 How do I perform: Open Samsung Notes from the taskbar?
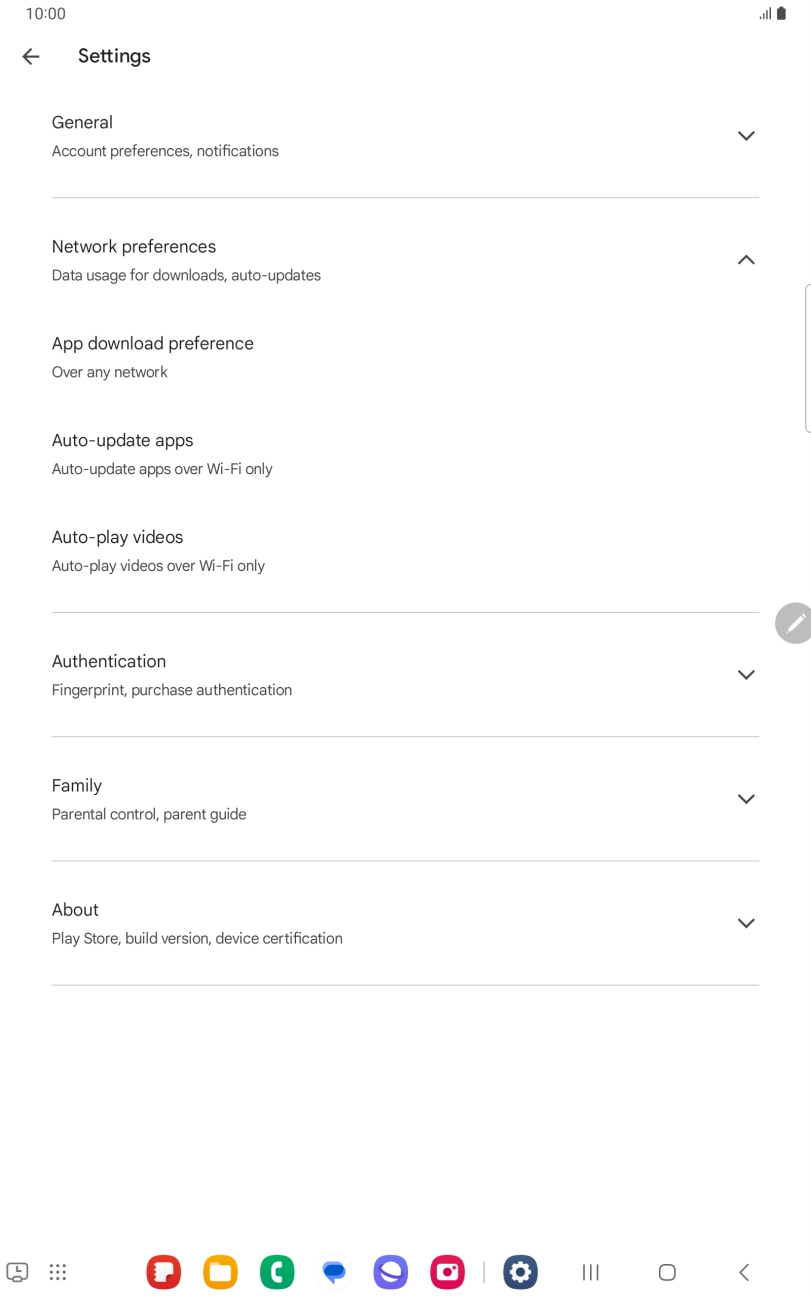pyautogui.click(x=163, y=1272)
